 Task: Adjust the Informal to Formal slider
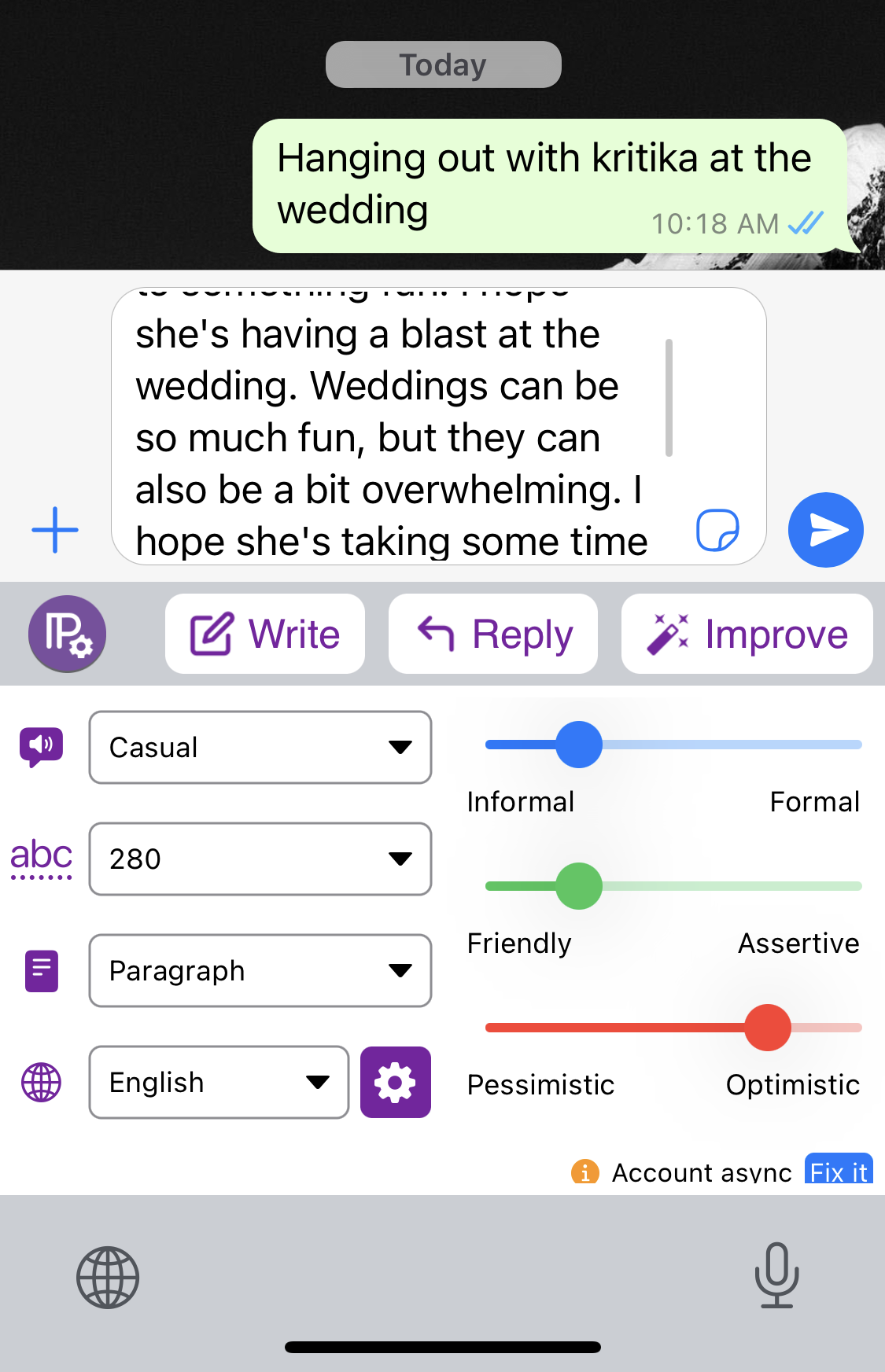(579, 745)
